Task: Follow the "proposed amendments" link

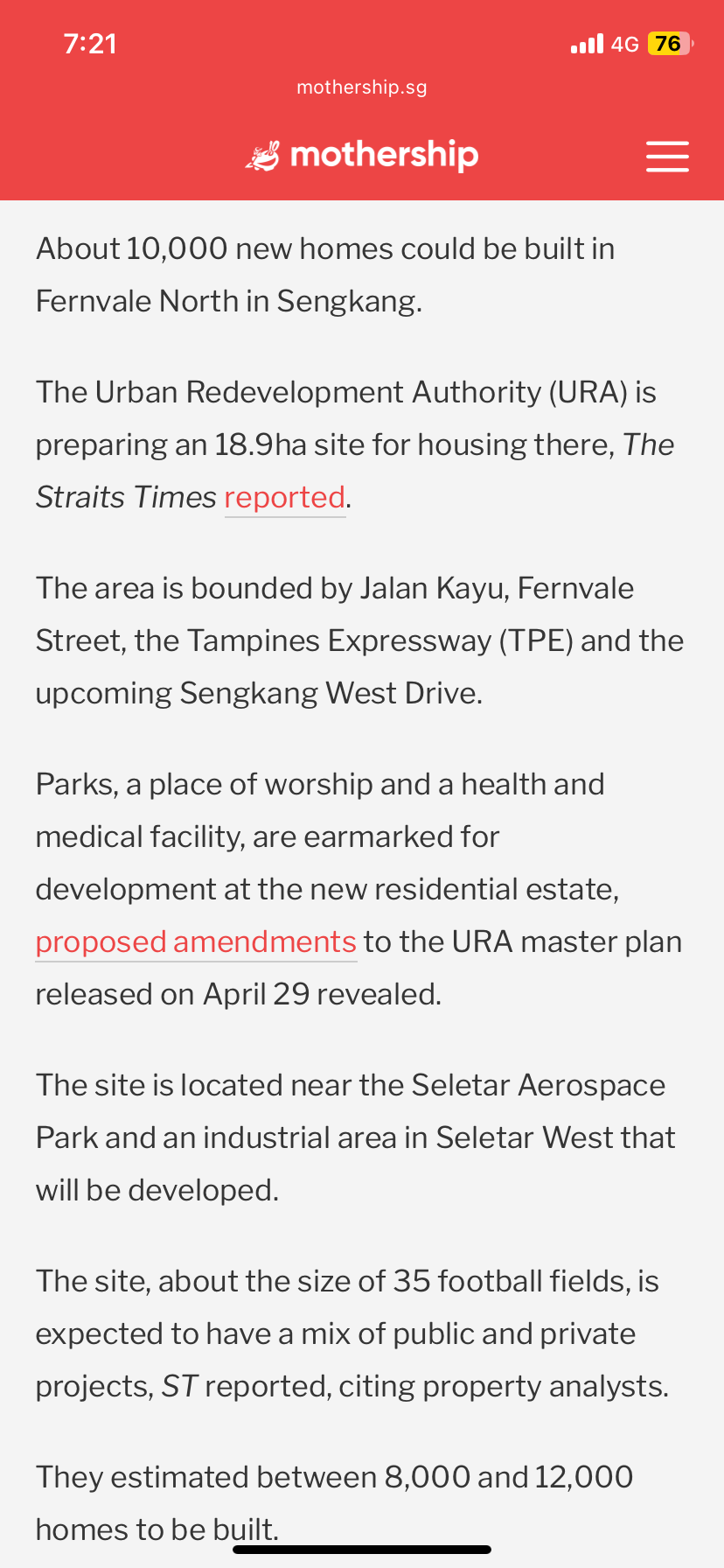Action: pos(196,942)
